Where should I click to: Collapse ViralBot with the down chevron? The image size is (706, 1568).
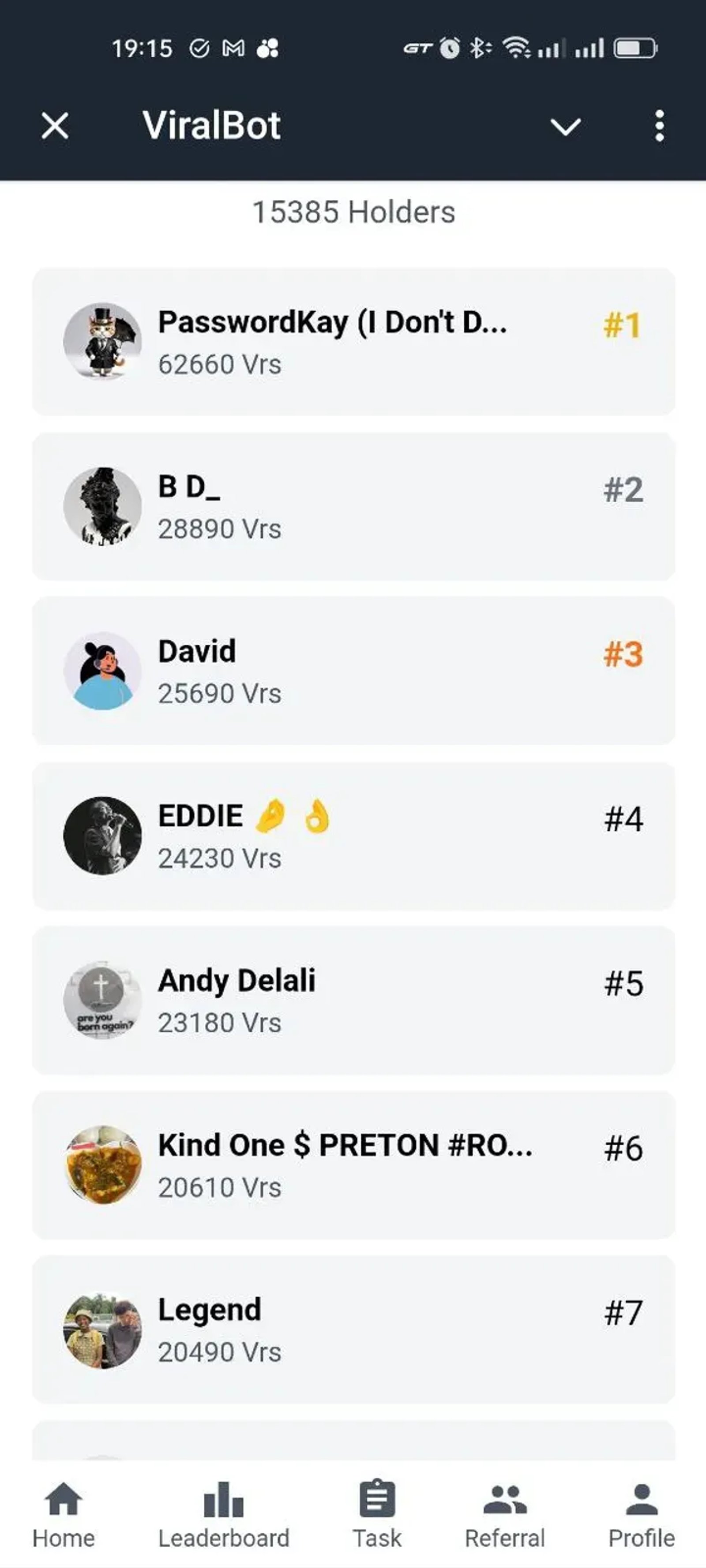tap(565, 126)
